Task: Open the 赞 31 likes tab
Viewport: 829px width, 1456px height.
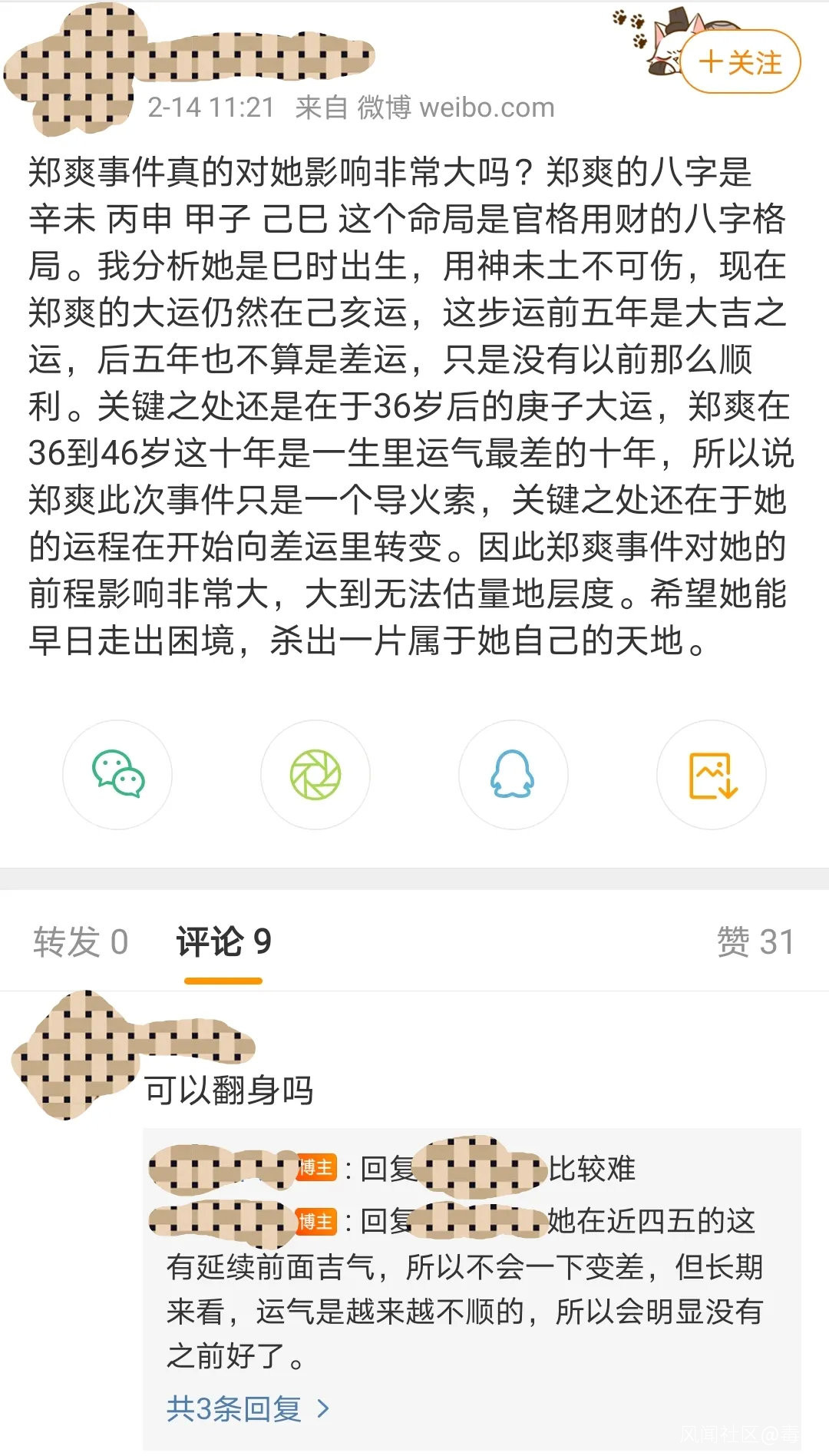Action: (x=755, y=941)
